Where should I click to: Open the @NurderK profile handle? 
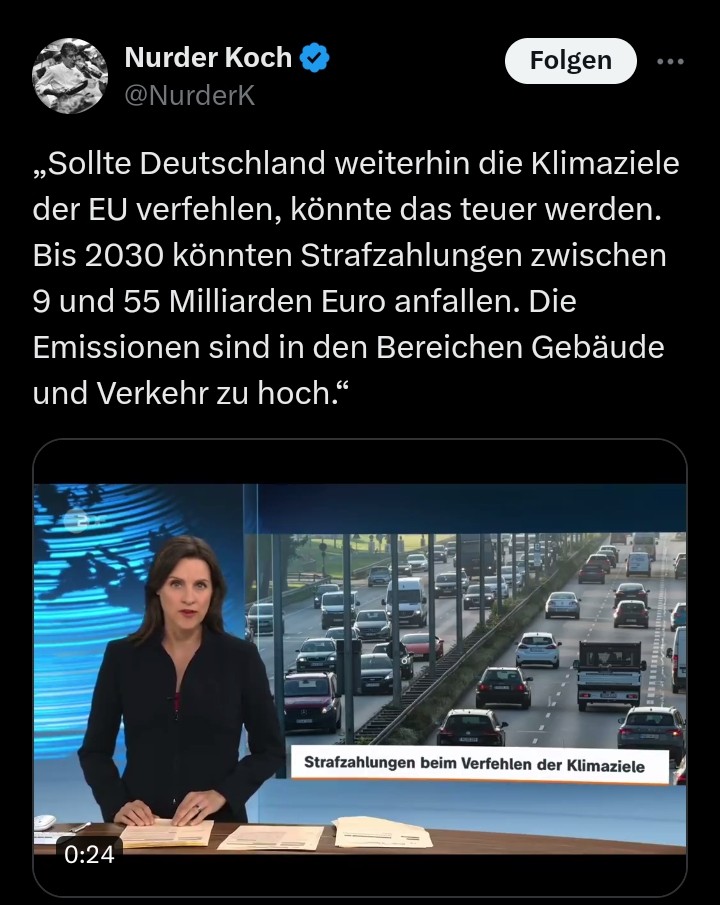(x=190, y=96)
